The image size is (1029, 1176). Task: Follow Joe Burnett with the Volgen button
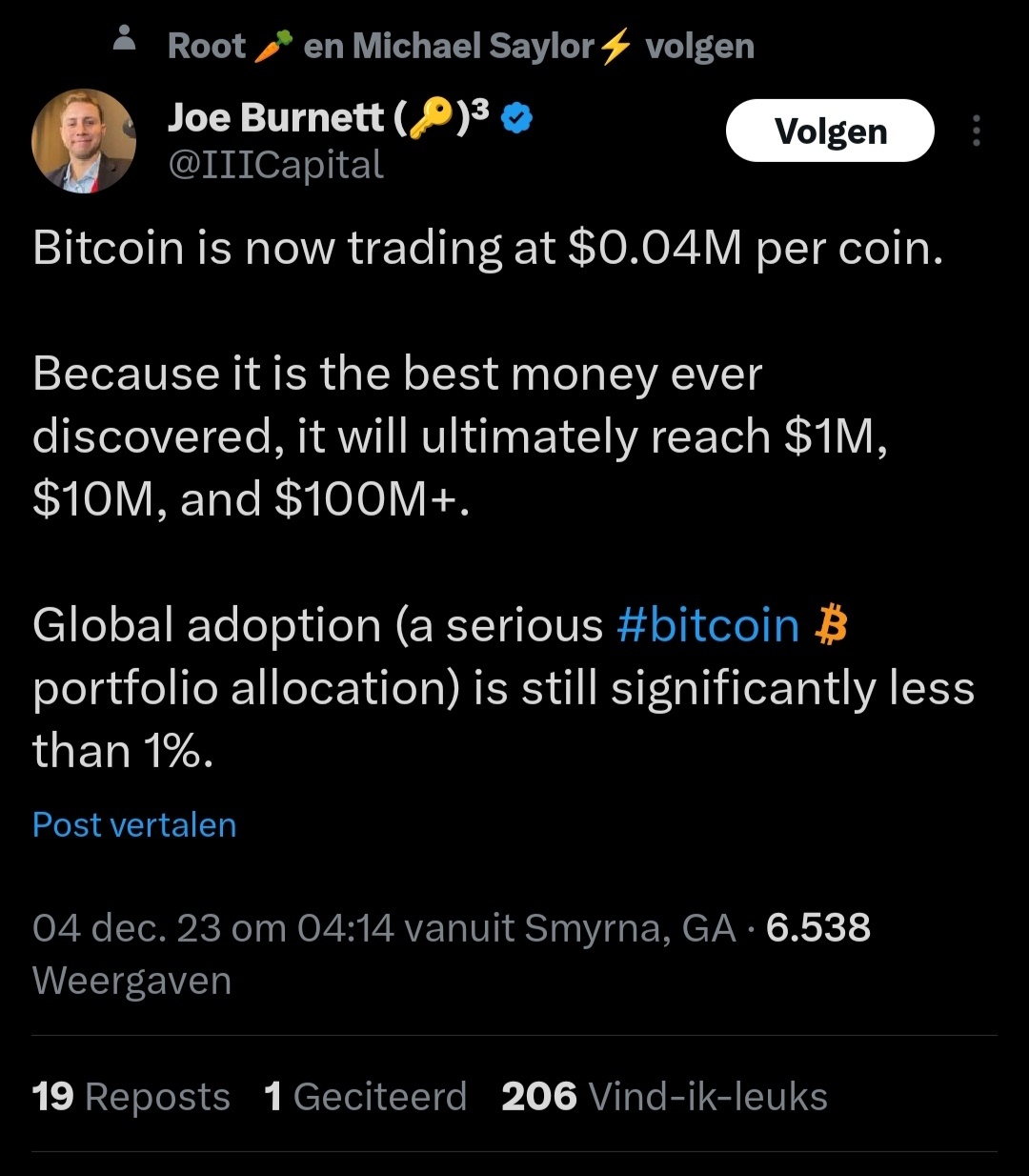click(830, 131)
